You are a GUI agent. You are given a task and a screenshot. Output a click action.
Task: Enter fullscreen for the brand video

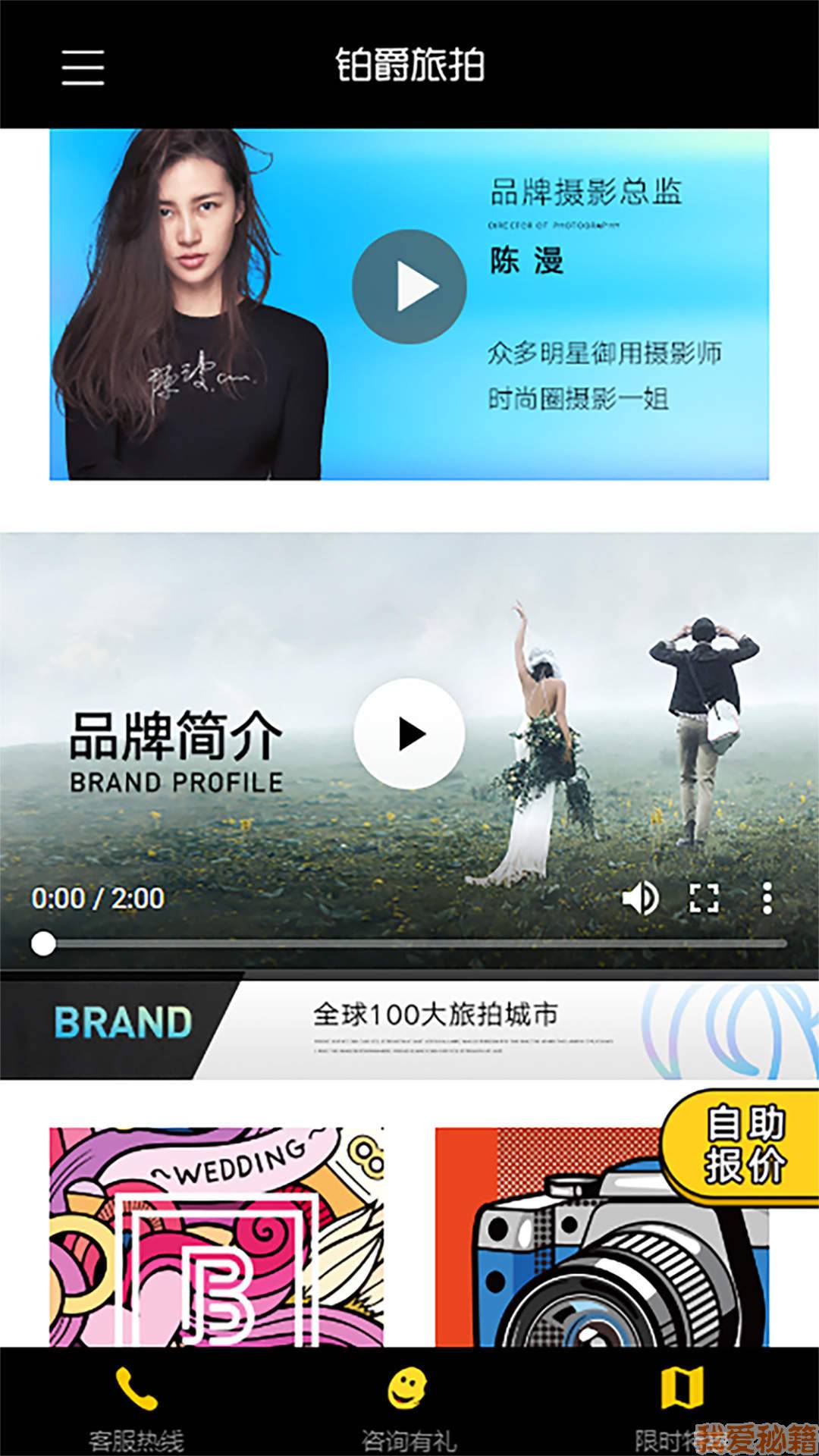pyautogui.click(x=704, y=899)
